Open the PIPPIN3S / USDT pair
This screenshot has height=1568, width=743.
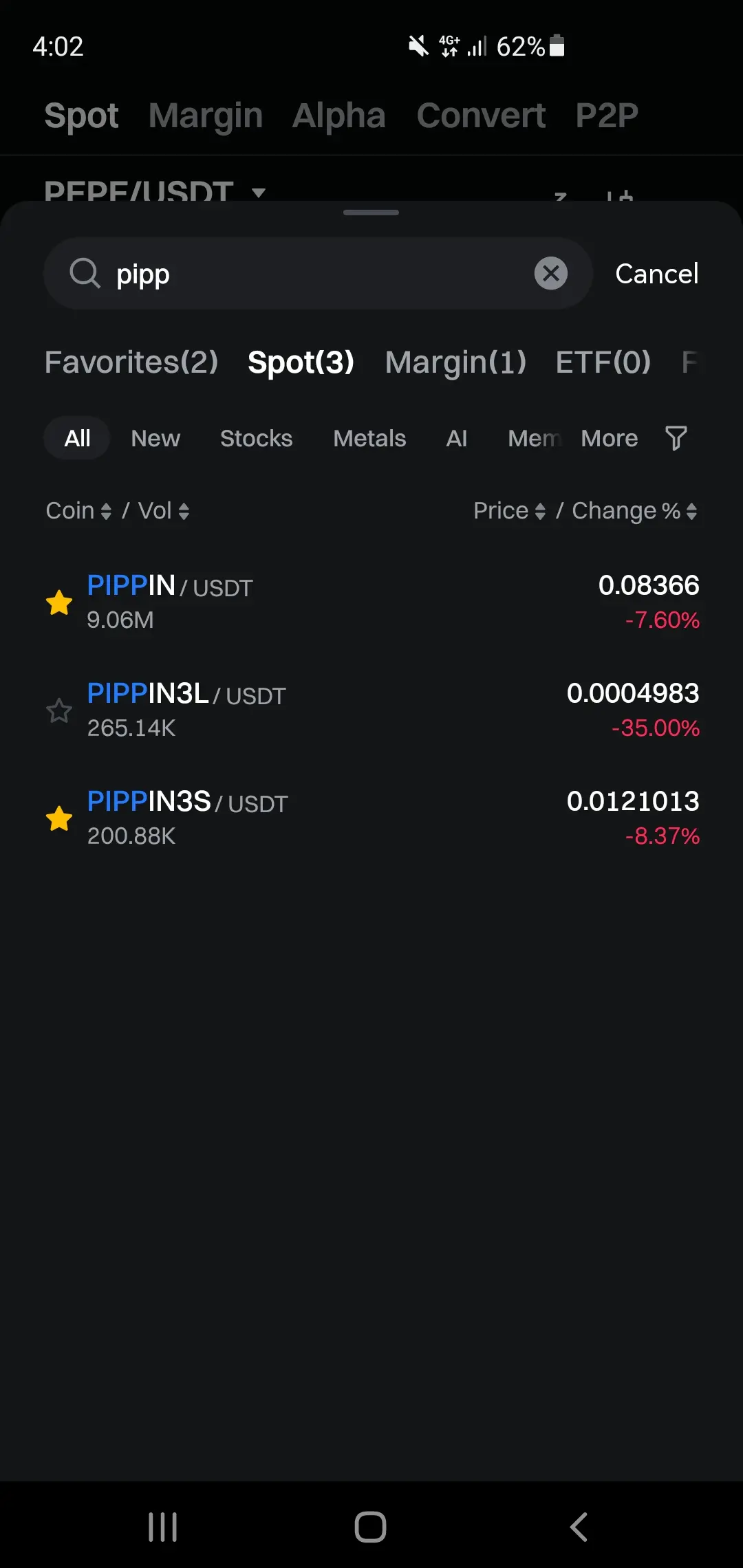pos(371,818)
